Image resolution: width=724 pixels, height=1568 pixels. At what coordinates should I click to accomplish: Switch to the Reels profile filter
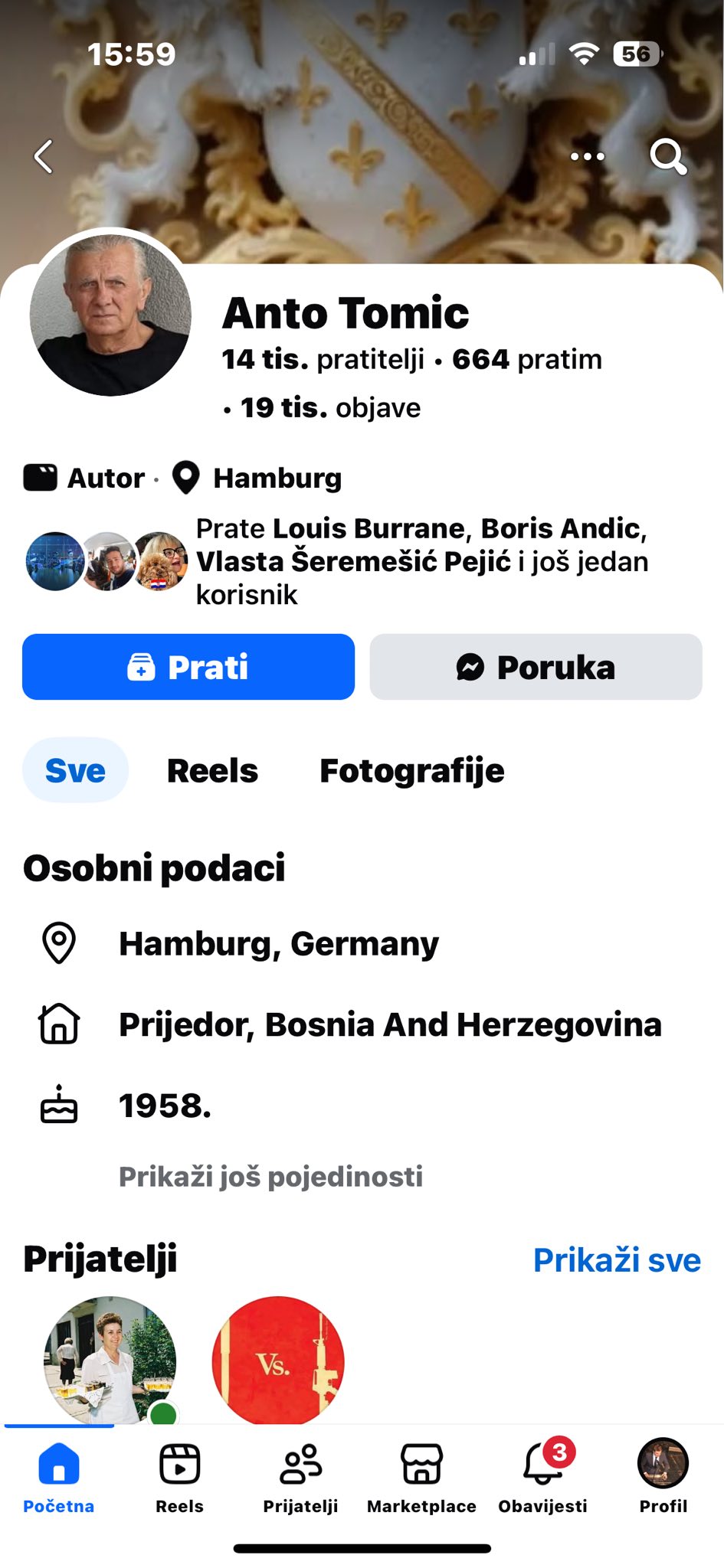point(212,770)
